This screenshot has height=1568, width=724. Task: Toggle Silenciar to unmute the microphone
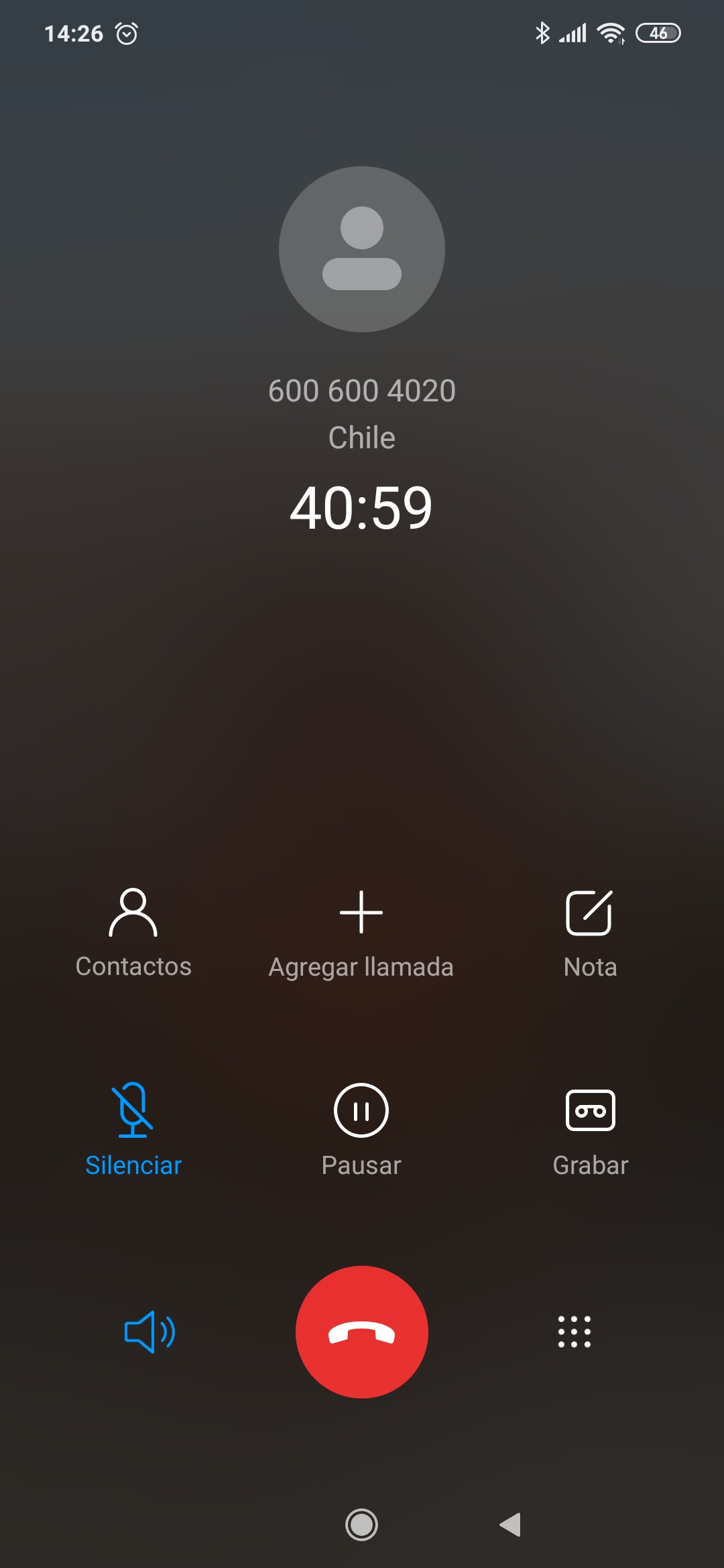coord(133,1131)
